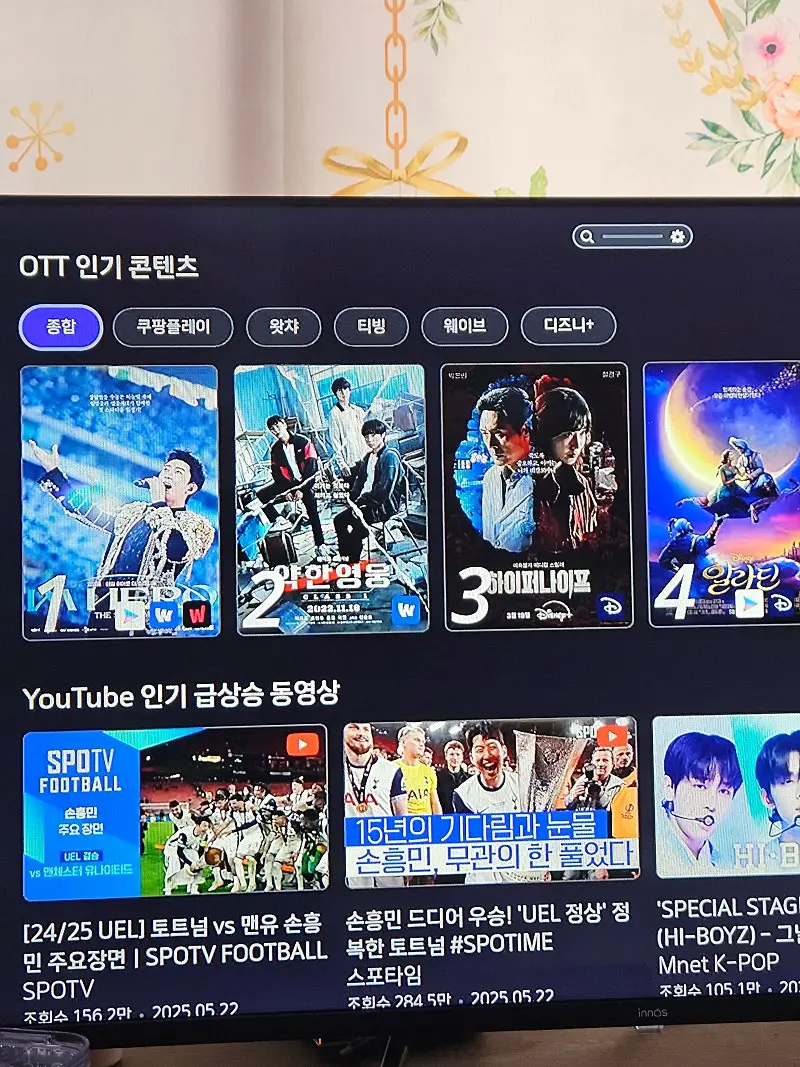Open settings gear icon
800x1067 pixels.
678,237
